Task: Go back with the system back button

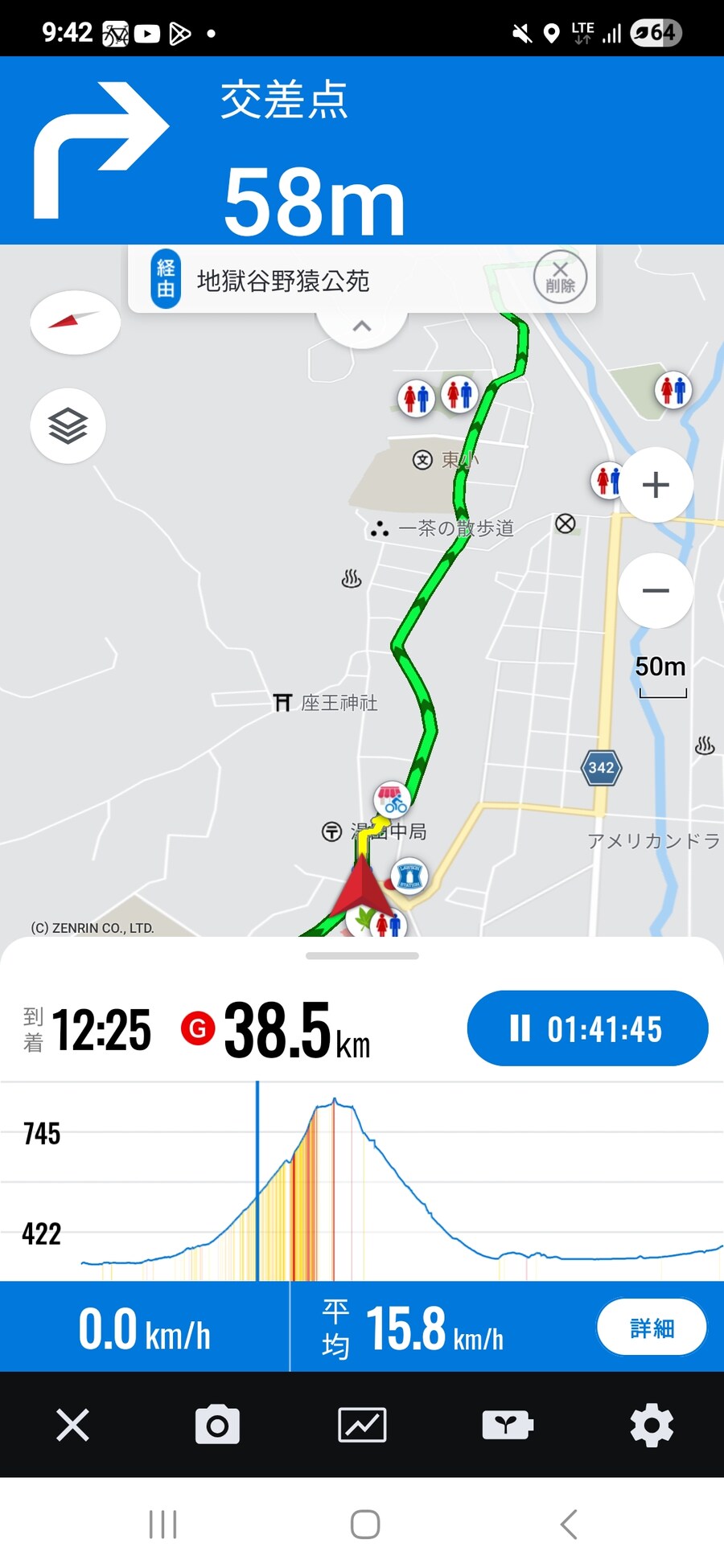Action: [x=569, y=1524]
